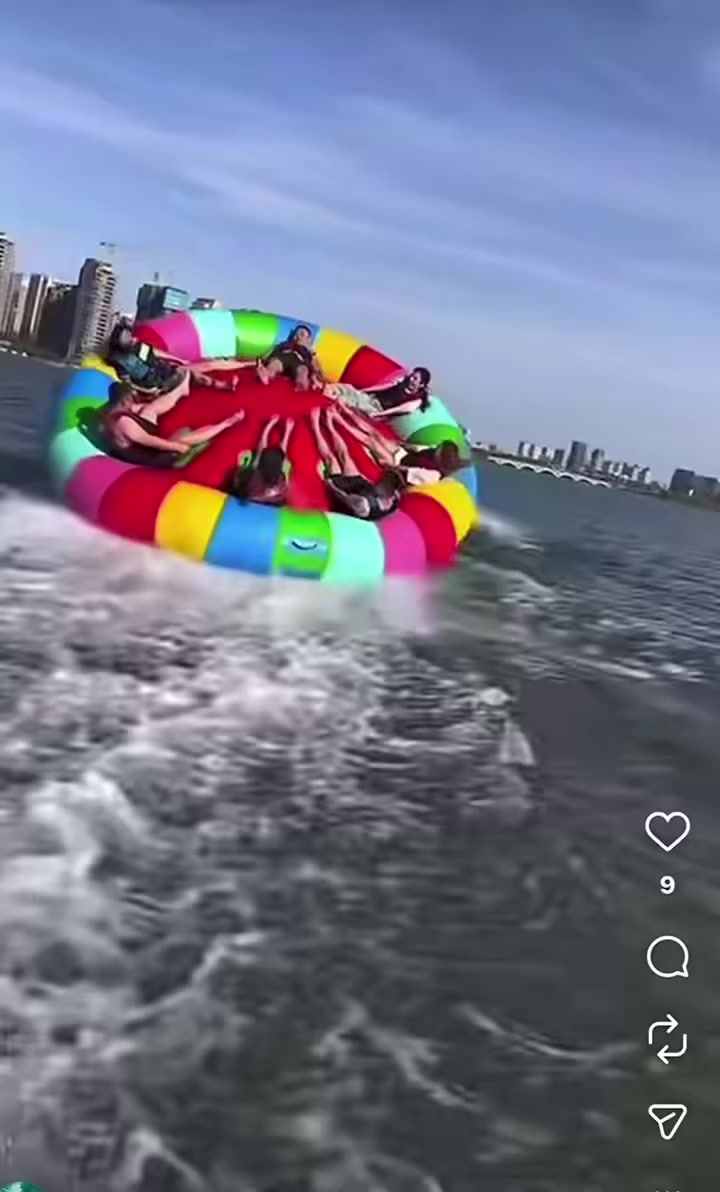Image resolution: width=720 pixels, height=1192 pixels.
Task: Open the comments on this reel
Action: pyautogui.click(x=667, y=958)
